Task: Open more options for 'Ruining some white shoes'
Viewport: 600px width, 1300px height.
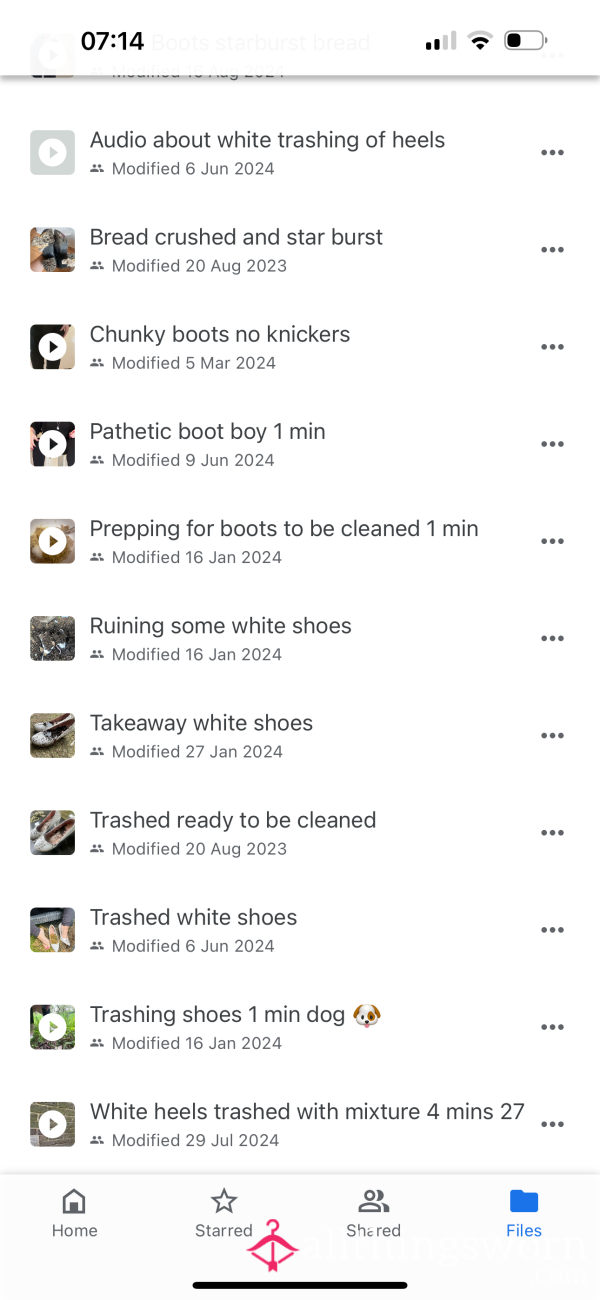Action: [x=552, y=638]
